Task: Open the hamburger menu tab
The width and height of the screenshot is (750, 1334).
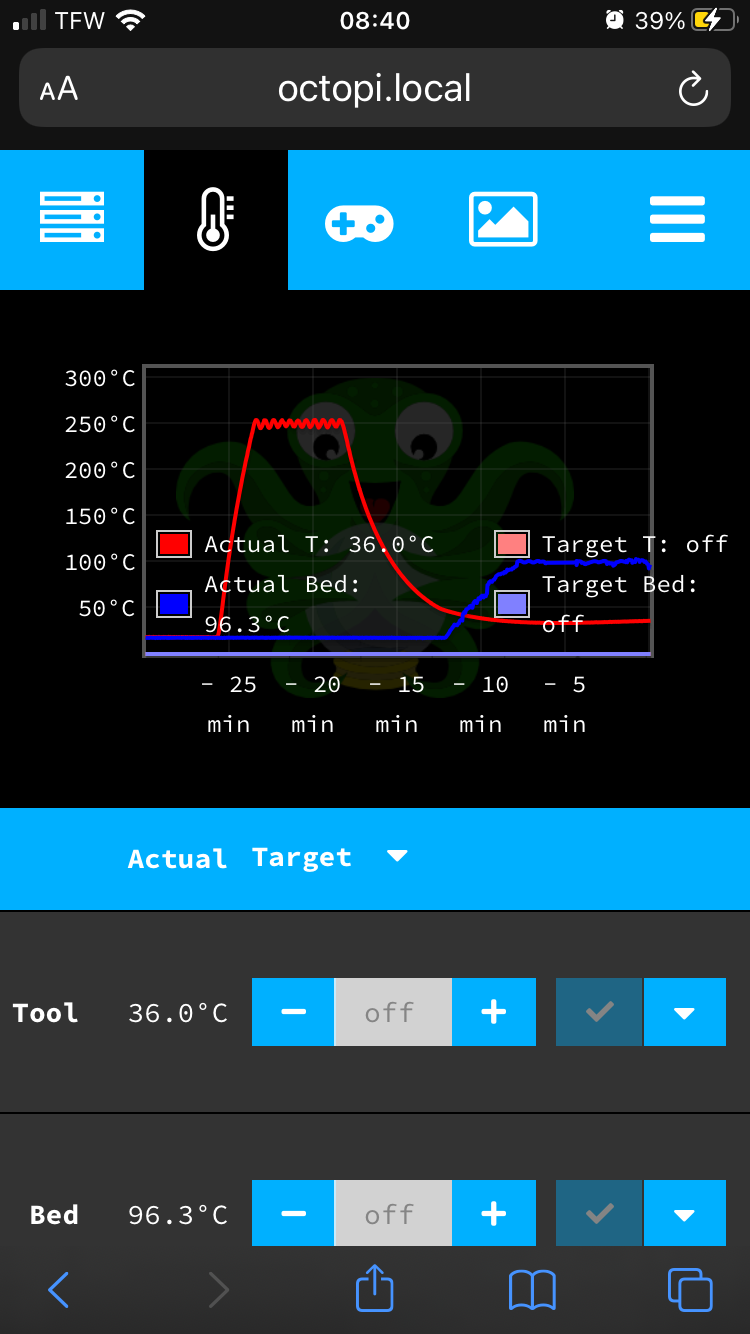Action: pyautogui.click(x=677, y=220)
